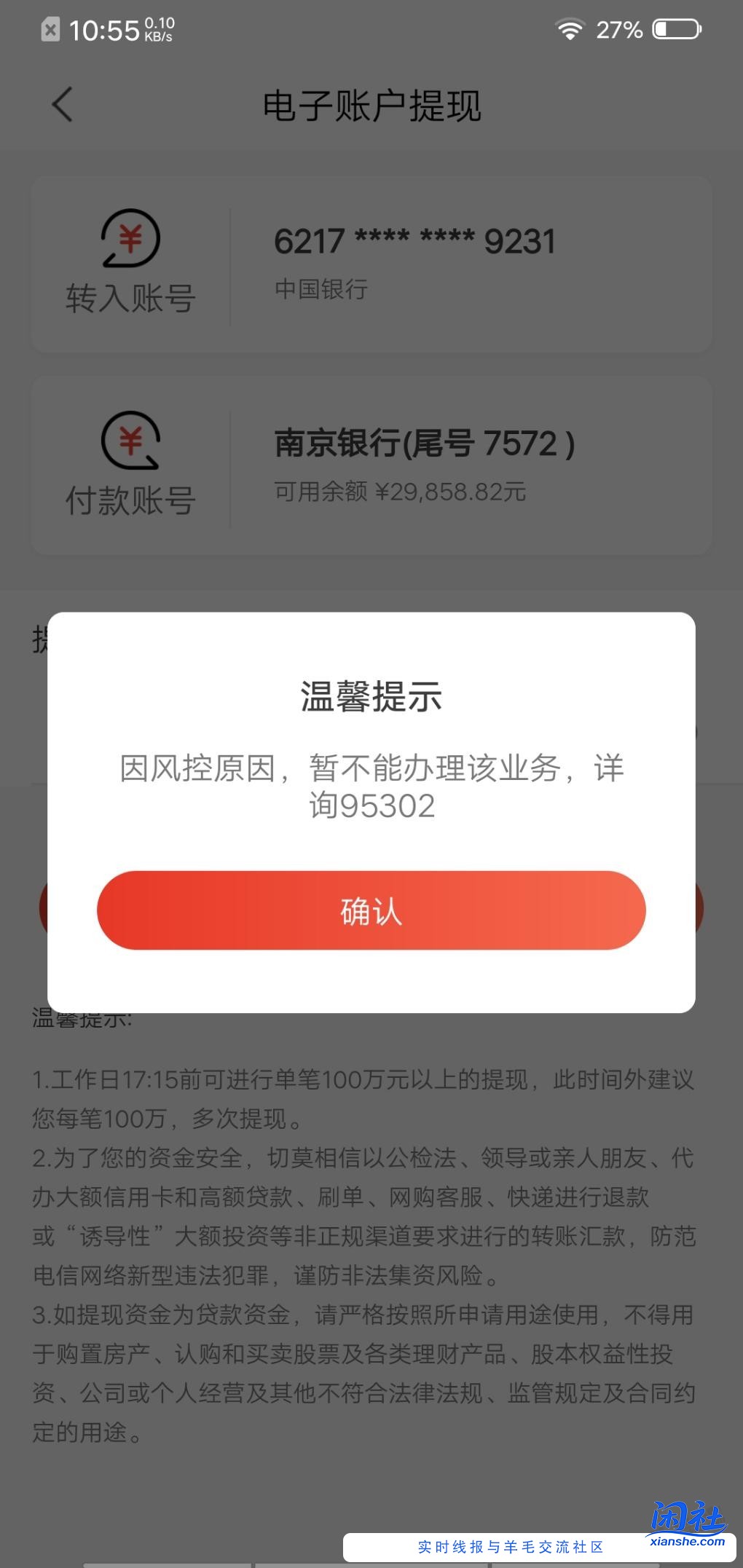Tap the 温馨提示 dialog heading
The image size is (743, 1568).
point(371,696)
